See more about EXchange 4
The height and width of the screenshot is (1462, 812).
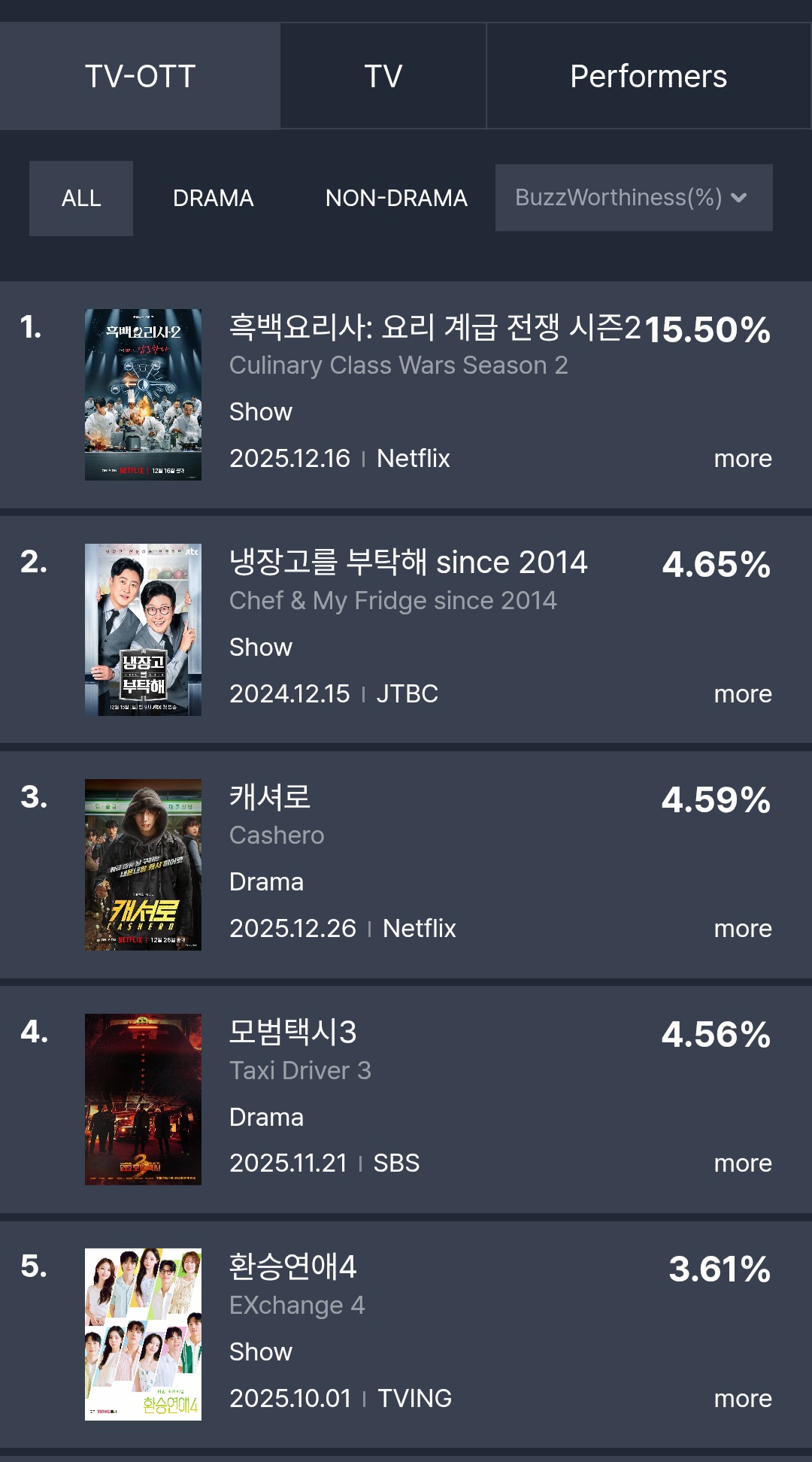tap(742, 1399)
